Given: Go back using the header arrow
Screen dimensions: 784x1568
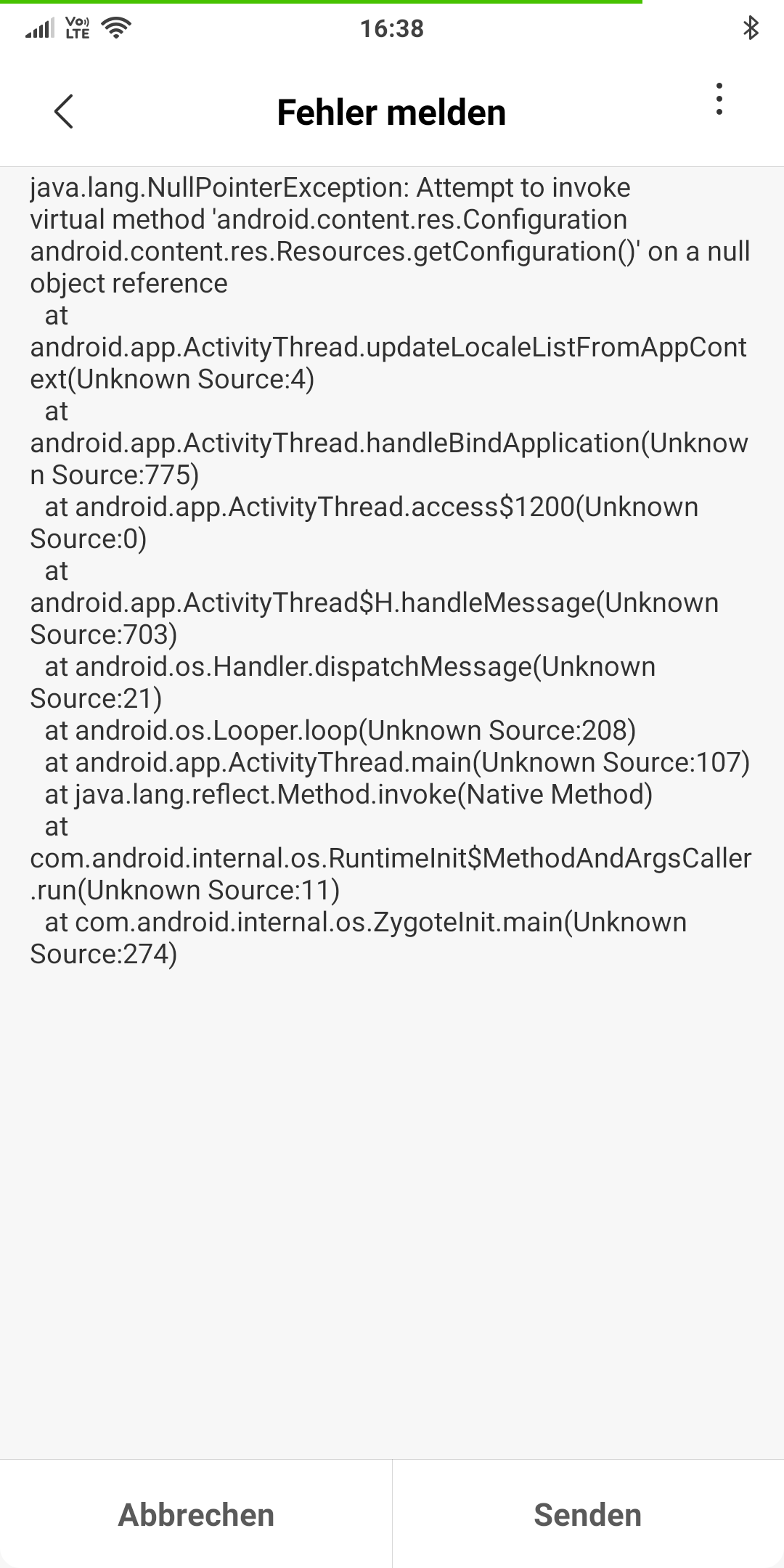Looking at the screenshot, I should tap(64, 112).
